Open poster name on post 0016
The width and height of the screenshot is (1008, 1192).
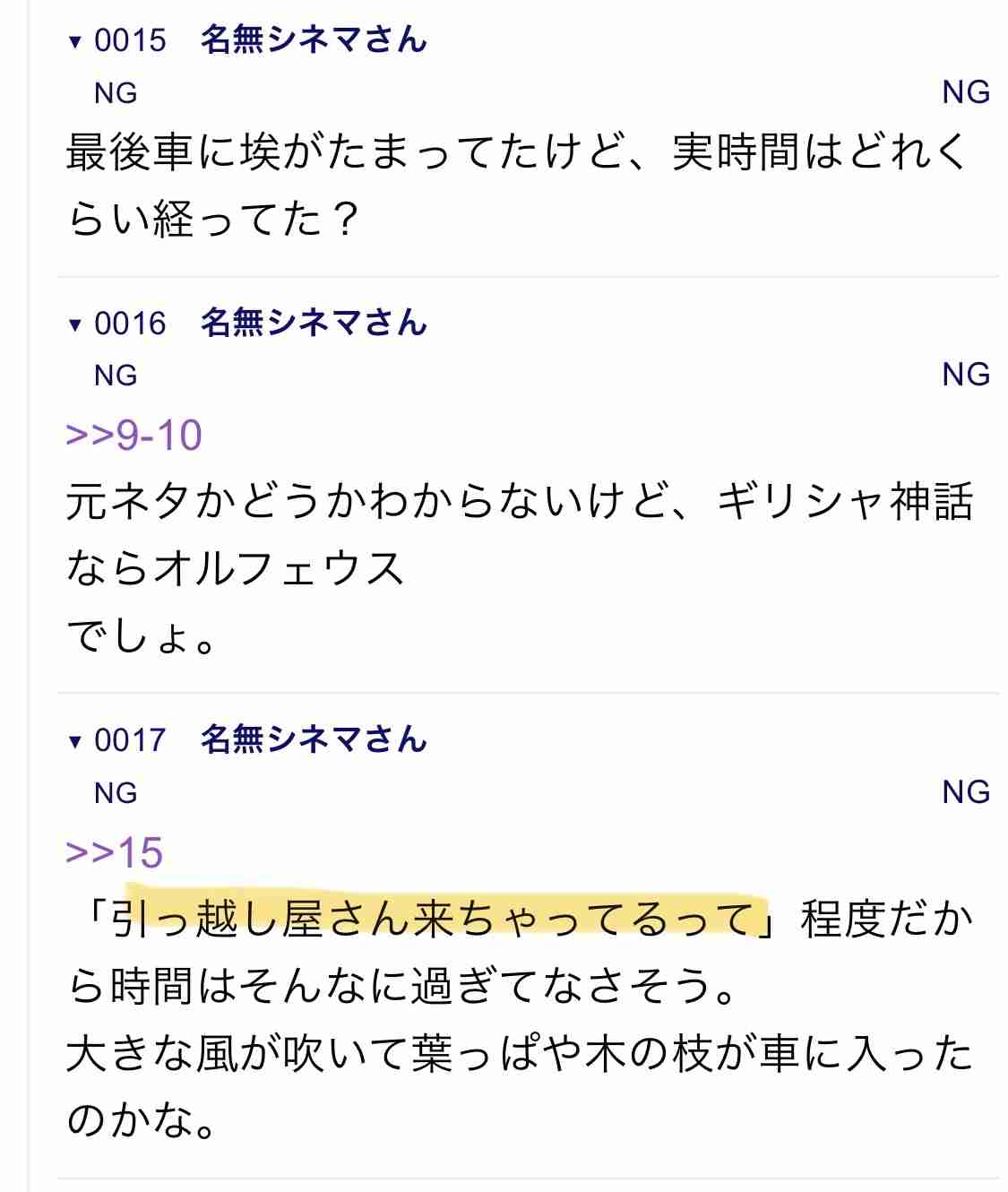pos(314,323)
